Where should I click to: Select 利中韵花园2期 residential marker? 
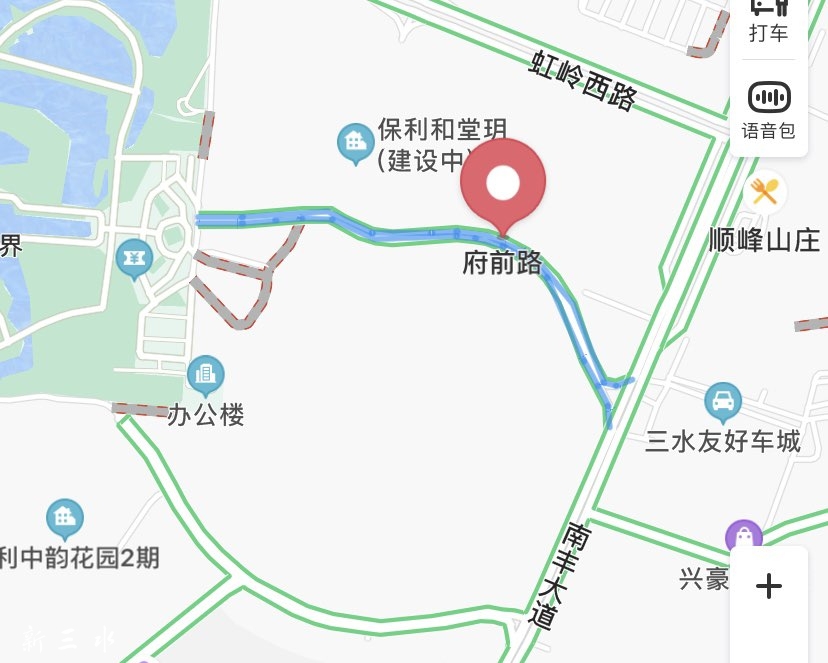65,518
